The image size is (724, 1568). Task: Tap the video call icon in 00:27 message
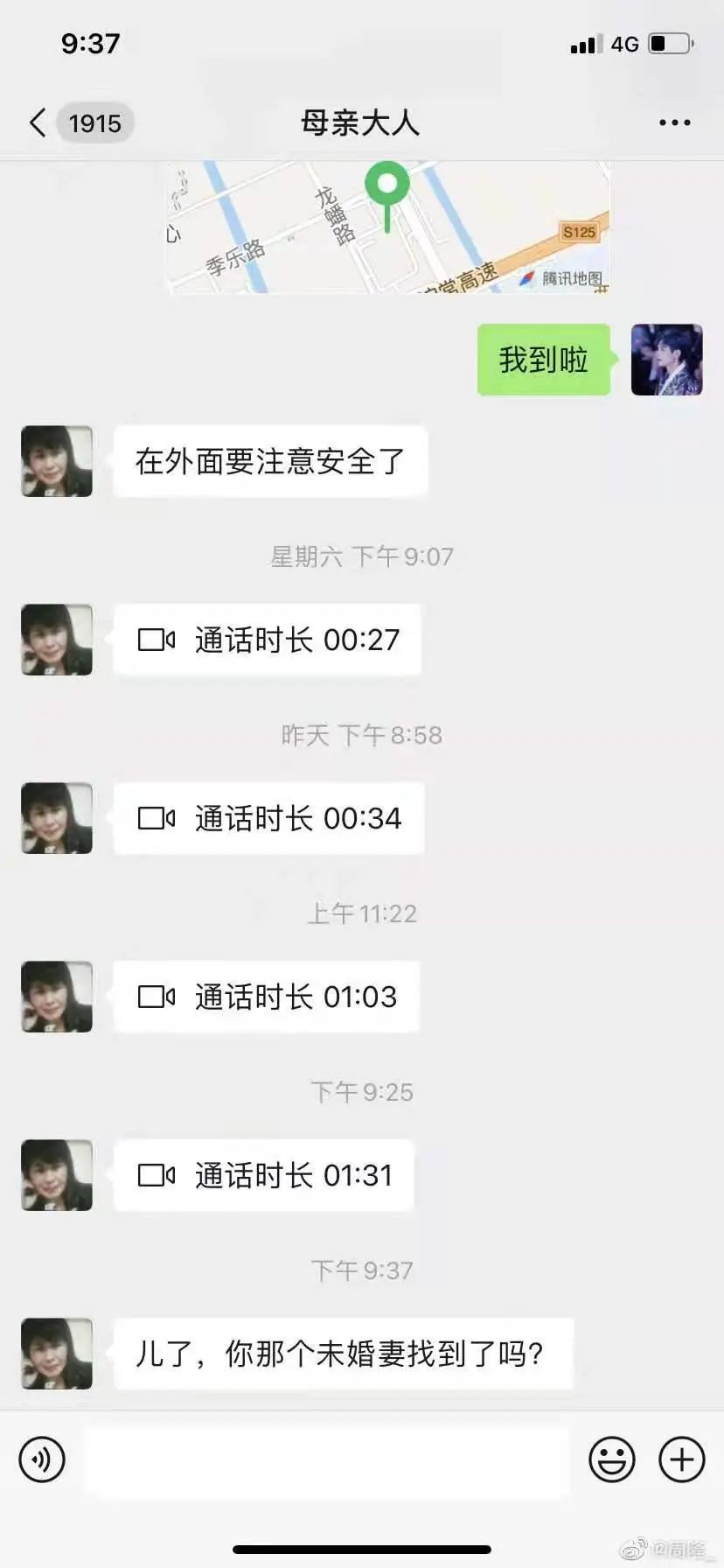pos(156,640)
